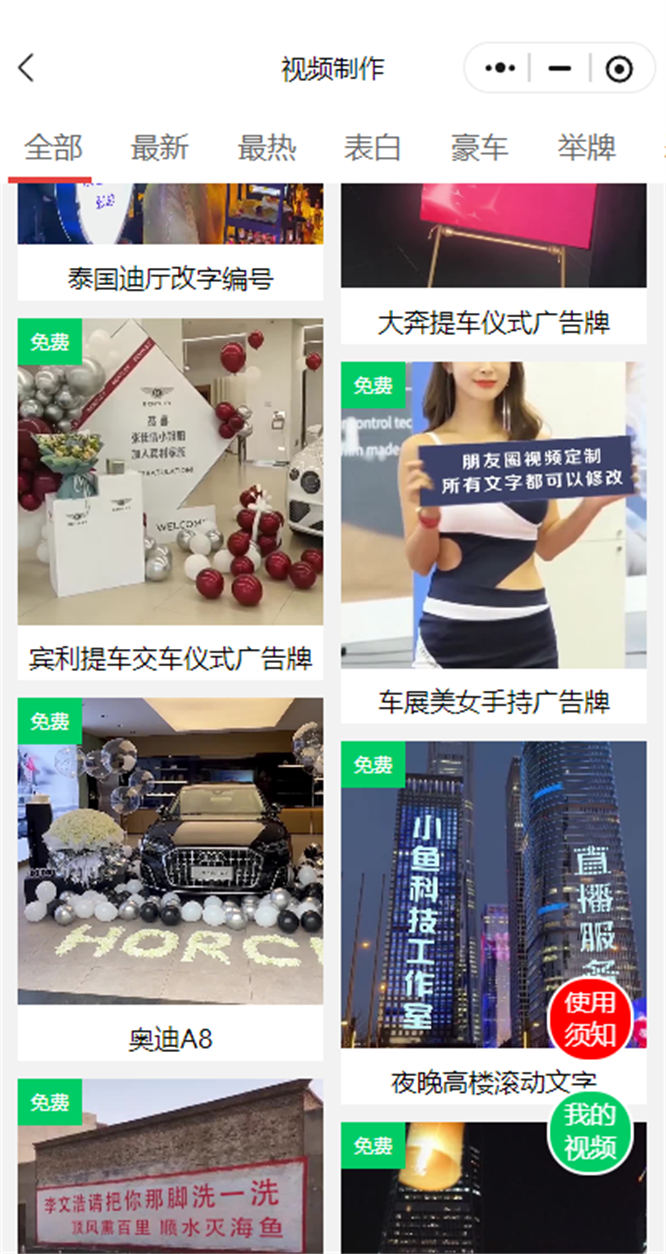Switch to the 豪车 tab
This screenshot has width=666, height=1254.
(479, 148)
